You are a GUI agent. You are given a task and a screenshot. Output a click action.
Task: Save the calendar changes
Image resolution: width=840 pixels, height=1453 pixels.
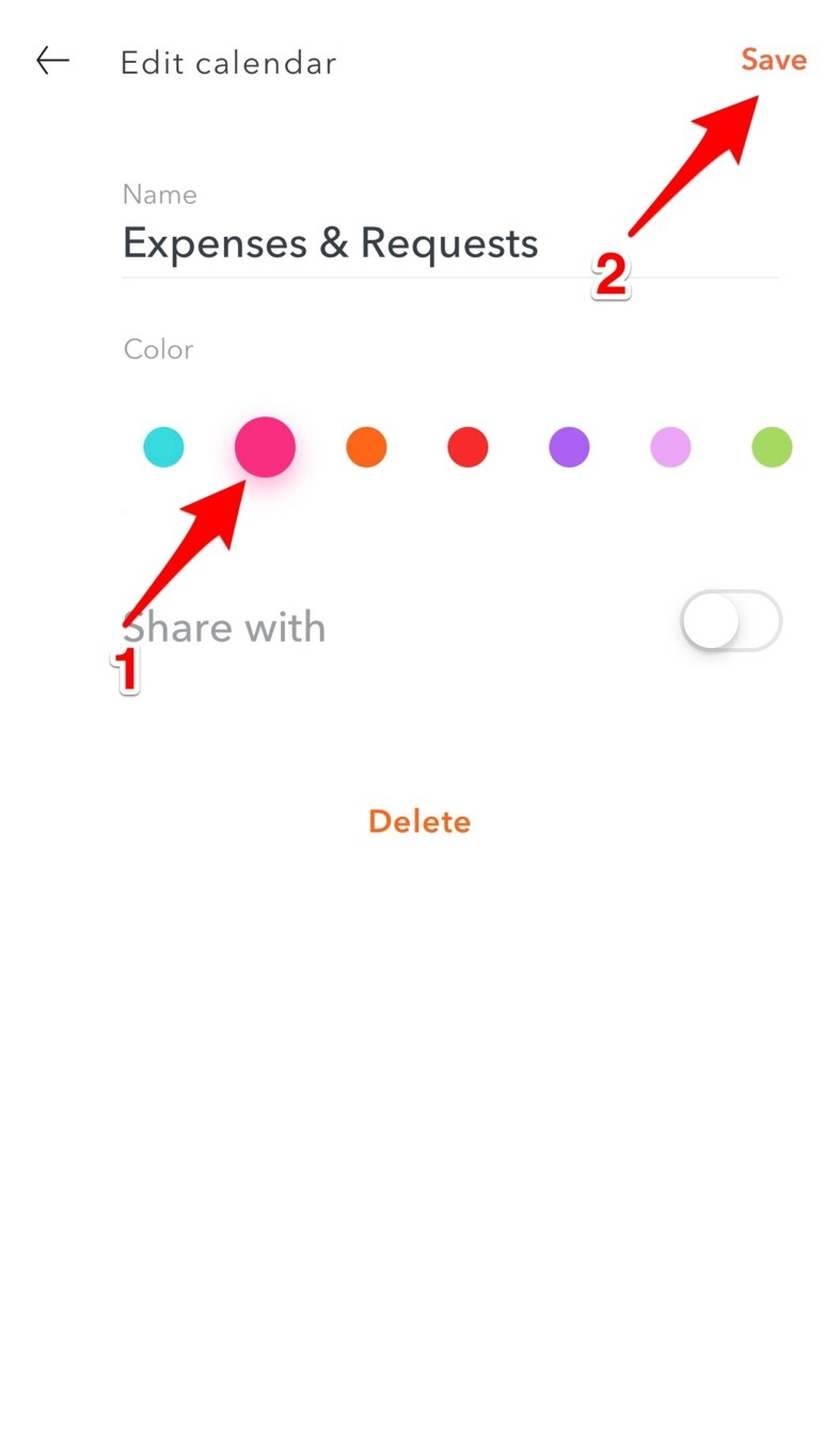(x=773, y=59)
